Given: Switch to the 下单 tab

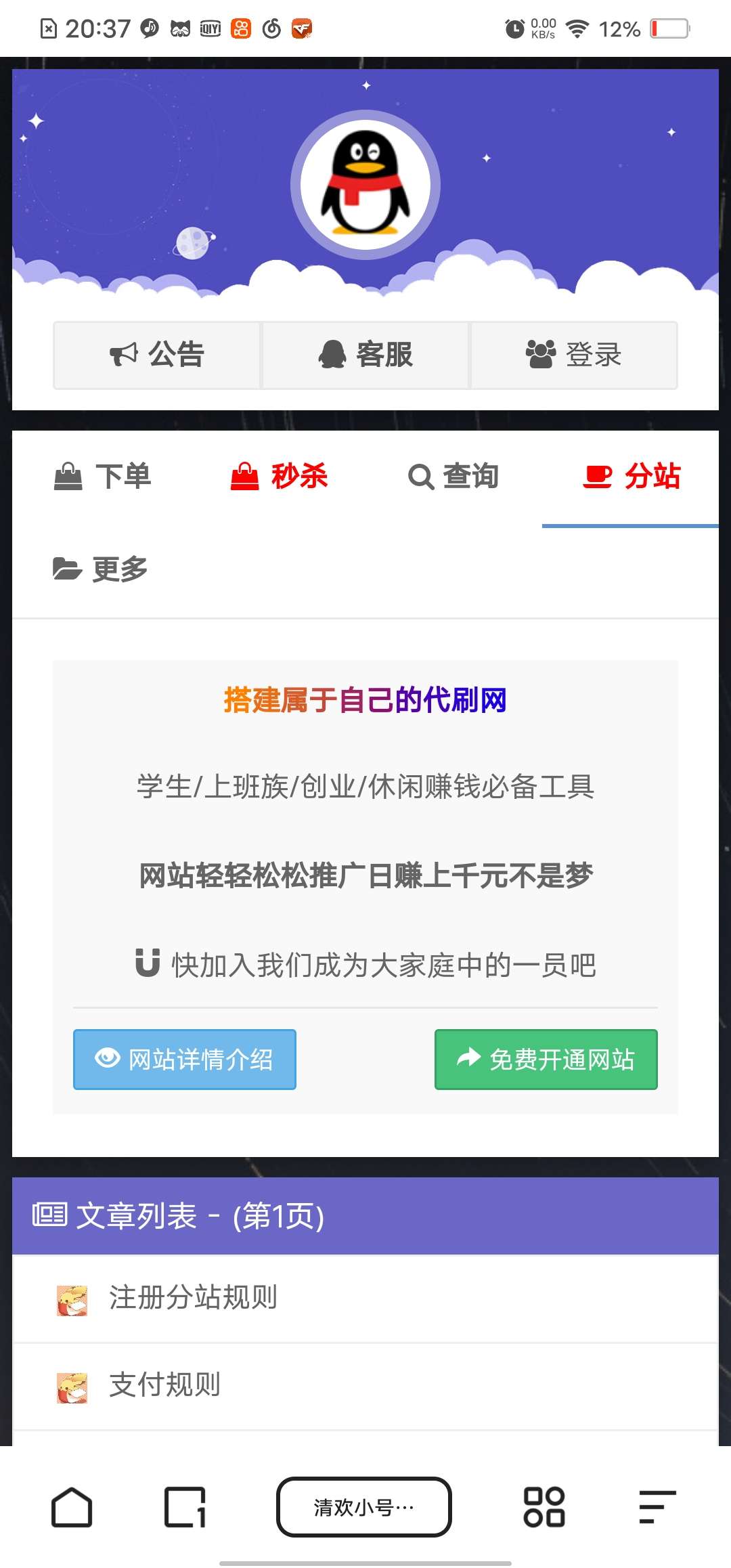Looking at the screenshot, I should (x=103, y=477).
